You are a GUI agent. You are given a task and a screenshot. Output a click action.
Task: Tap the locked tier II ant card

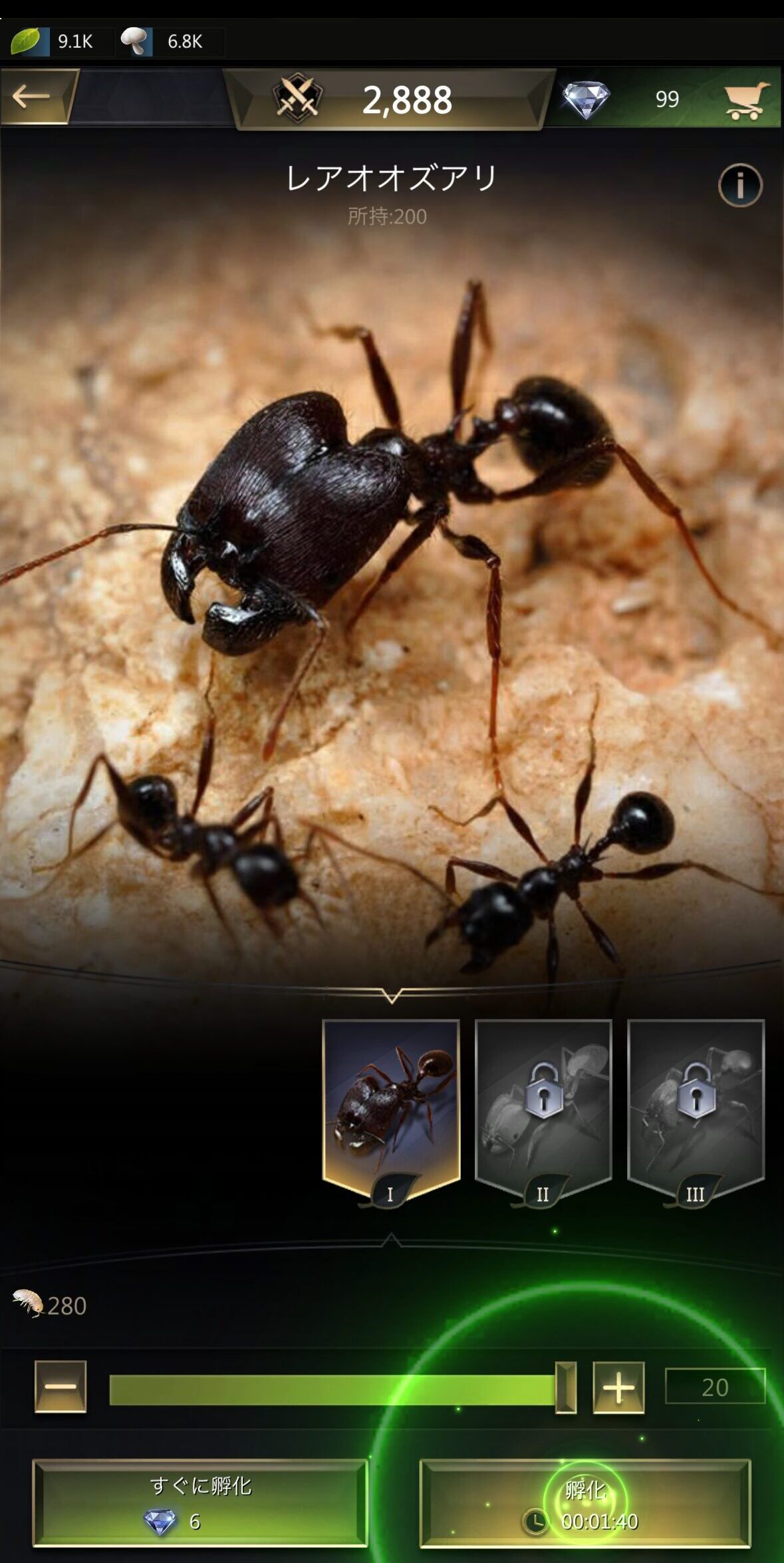coord(543,1108)
